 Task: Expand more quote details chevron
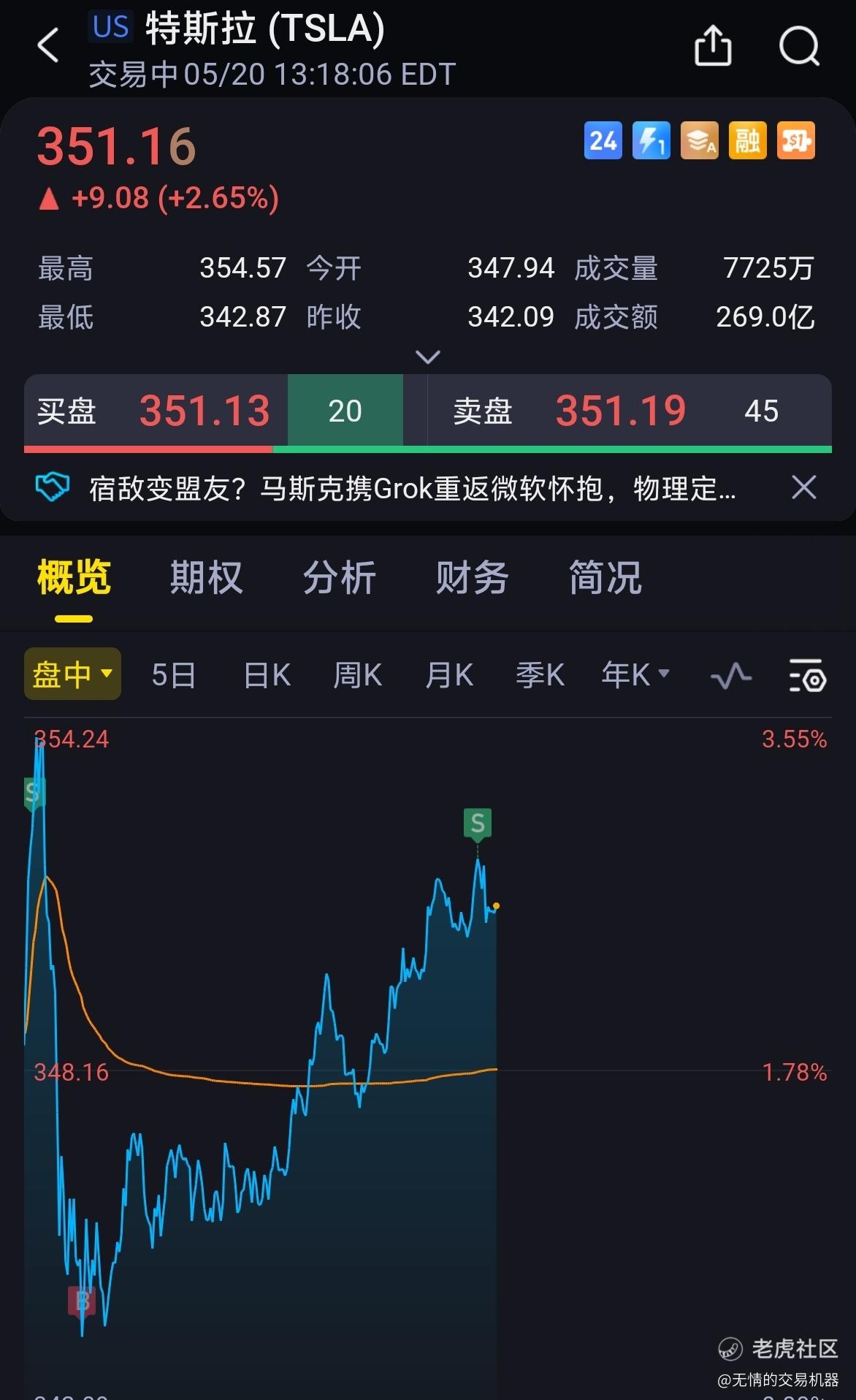[x=427, y=357]
